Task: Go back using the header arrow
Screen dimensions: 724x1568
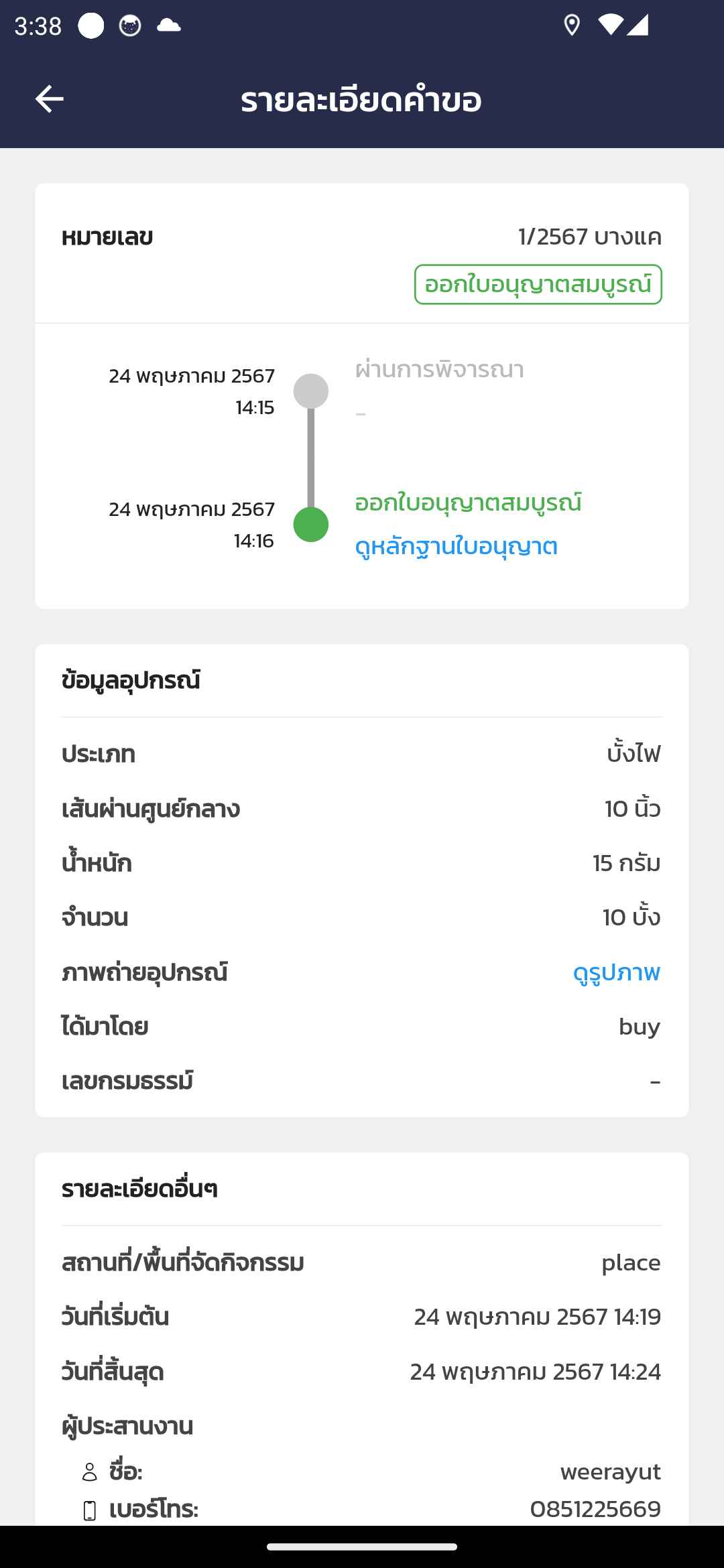Action: click(49, 99)
